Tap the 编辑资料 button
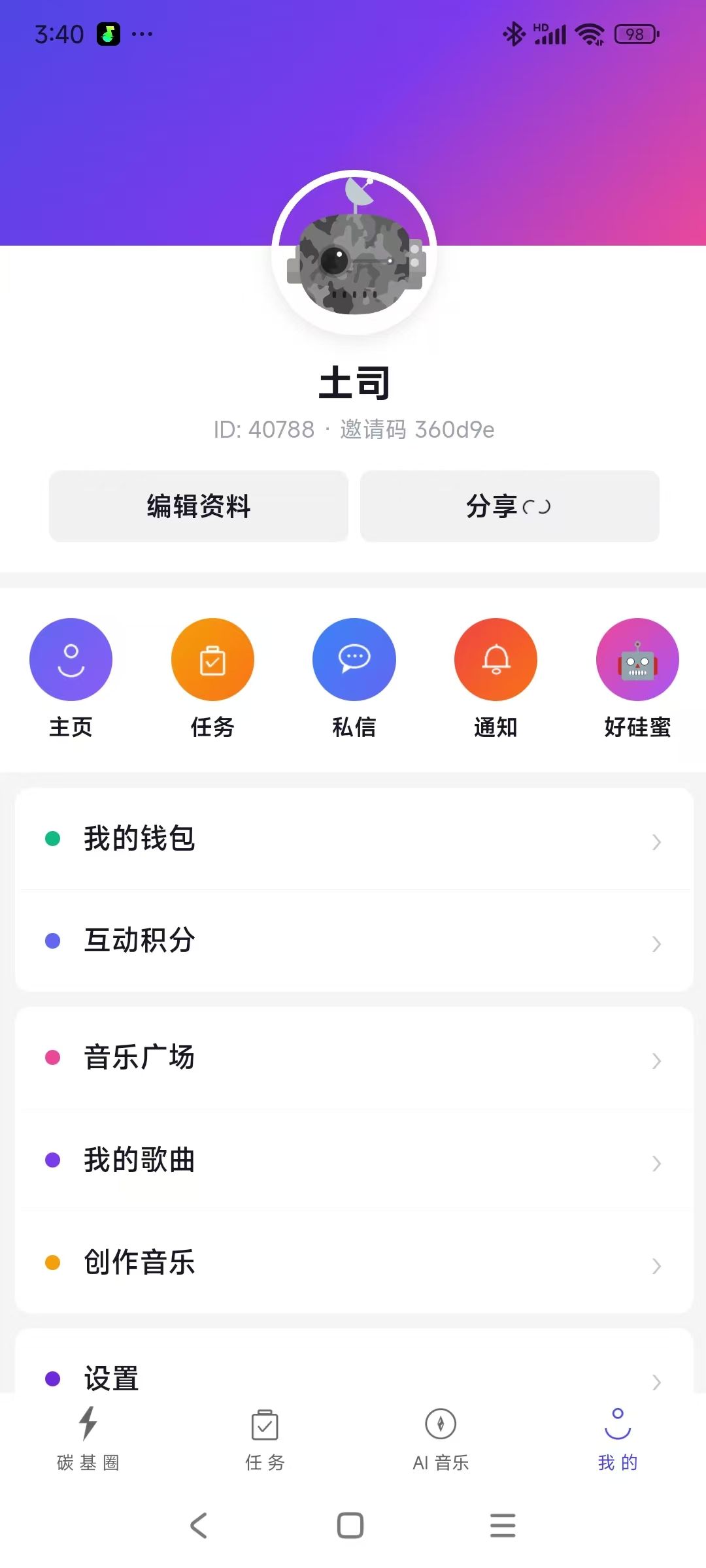This screenshot has width=706, height=1568. 199,506
